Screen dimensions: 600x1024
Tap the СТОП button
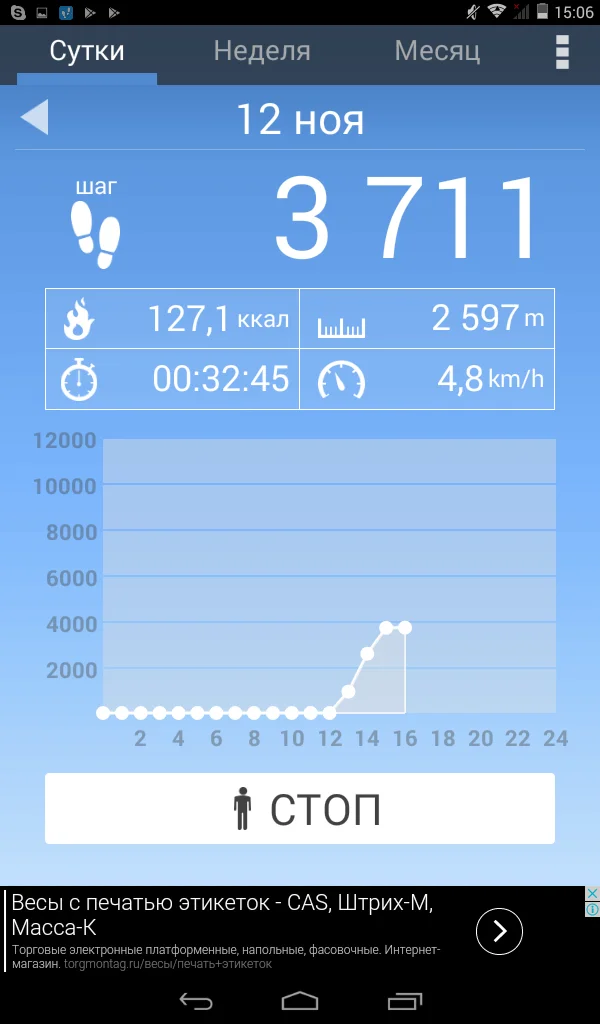click(x=300, y=808)
